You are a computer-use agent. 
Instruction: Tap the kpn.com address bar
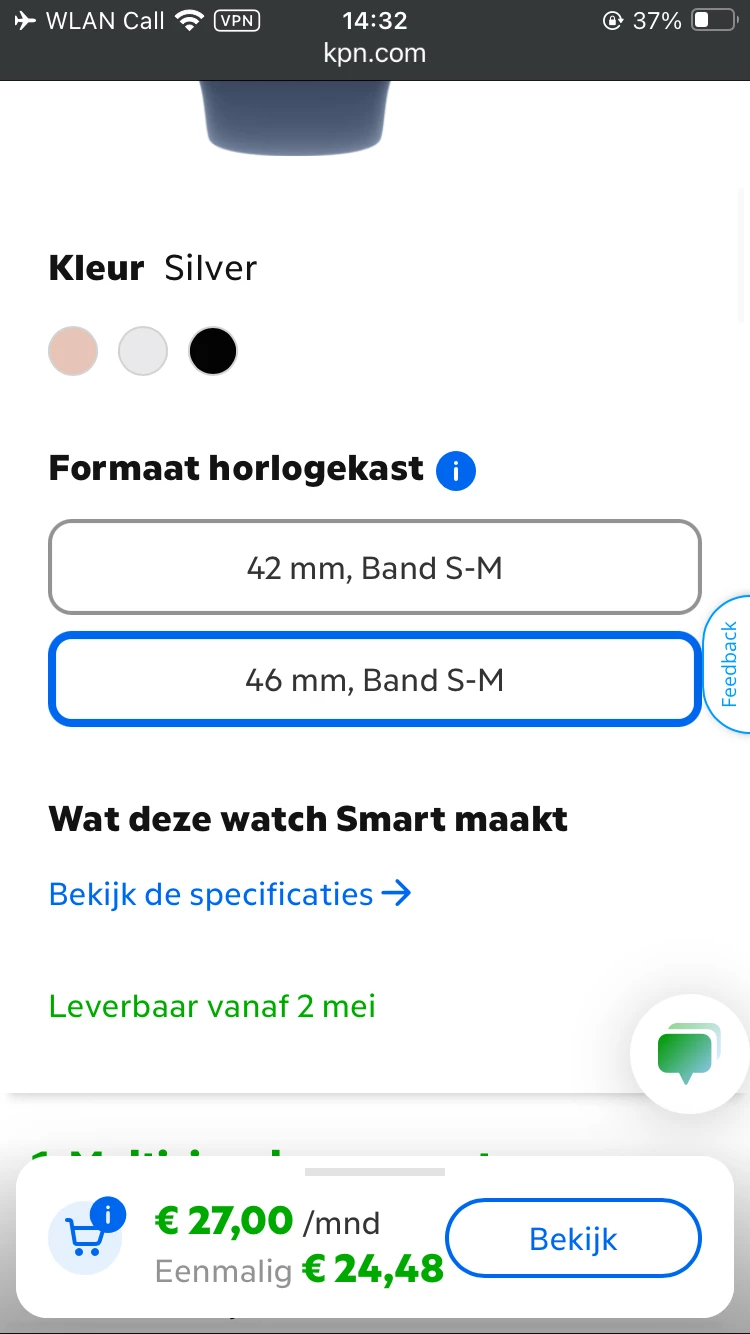click(375, 53)
